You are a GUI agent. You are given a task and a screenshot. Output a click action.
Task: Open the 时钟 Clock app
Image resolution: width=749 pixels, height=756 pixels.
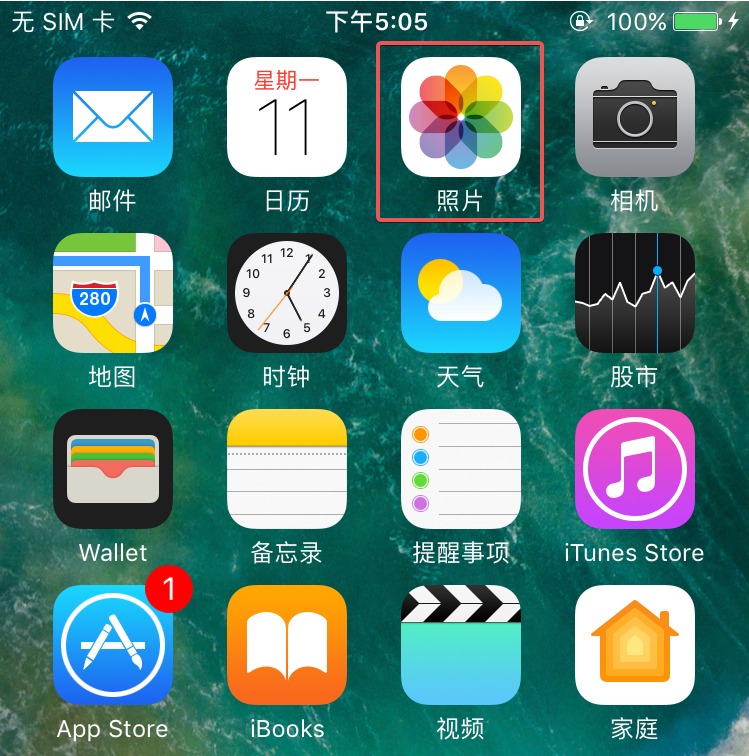[x=287, y=293]
